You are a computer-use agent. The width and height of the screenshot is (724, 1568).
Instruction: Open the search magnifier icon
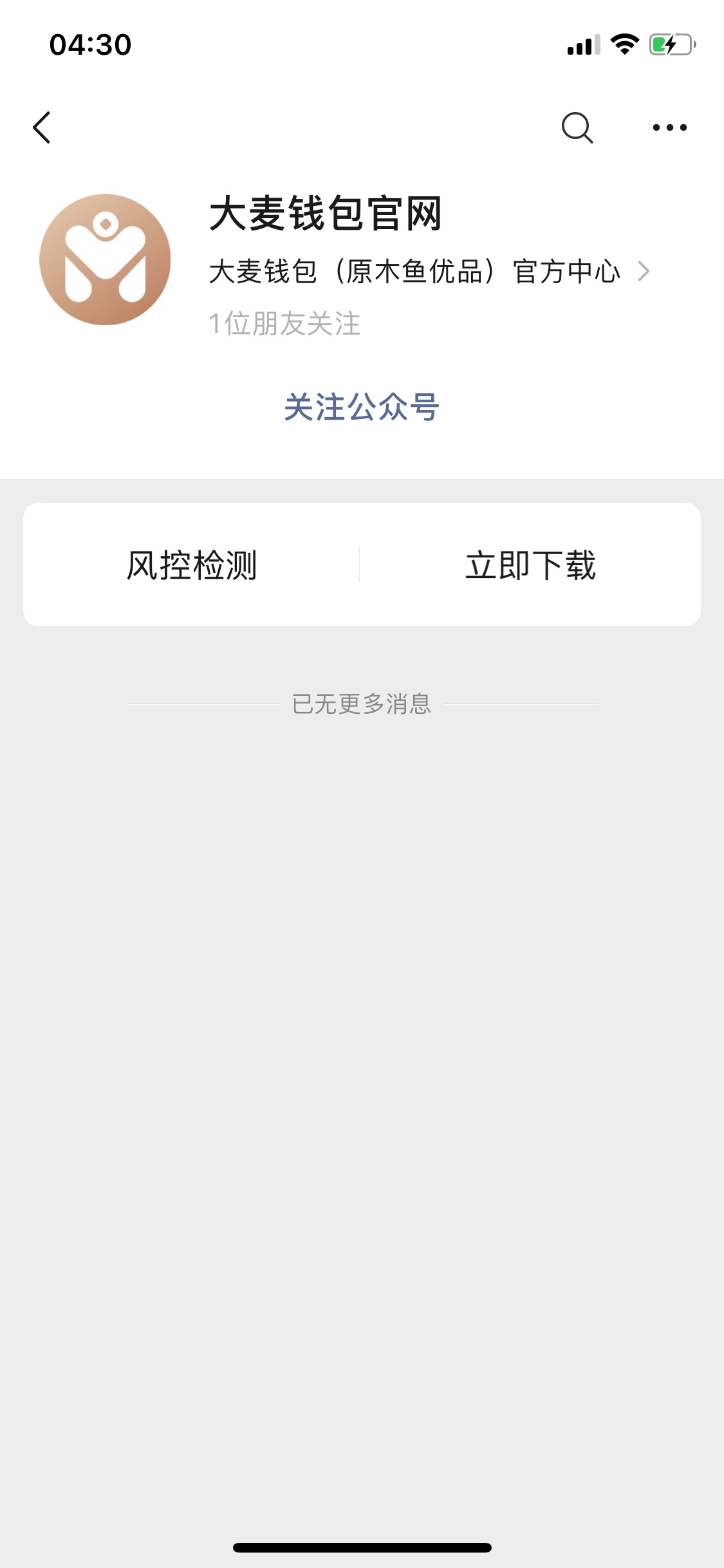point(577,127)
